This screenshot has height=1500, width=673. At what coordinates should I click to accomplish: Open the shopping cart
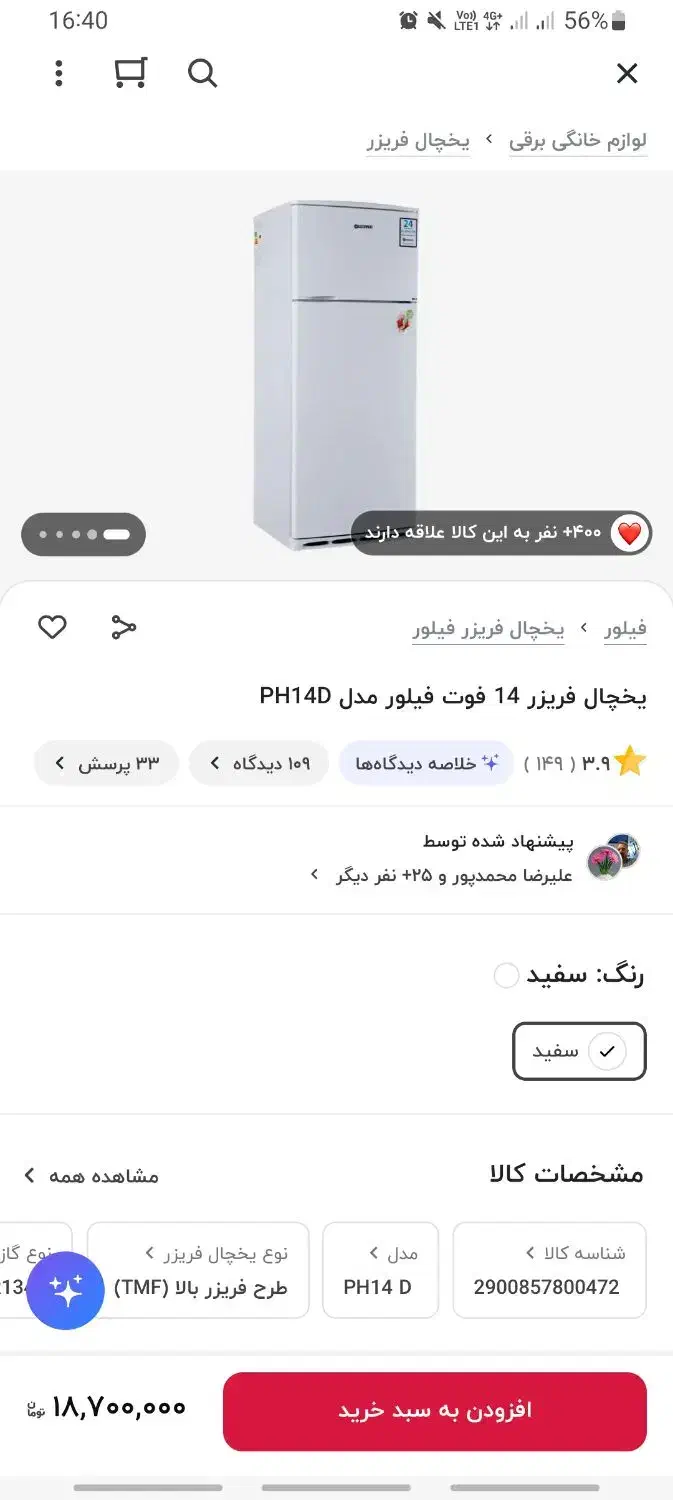pos(130,73)
